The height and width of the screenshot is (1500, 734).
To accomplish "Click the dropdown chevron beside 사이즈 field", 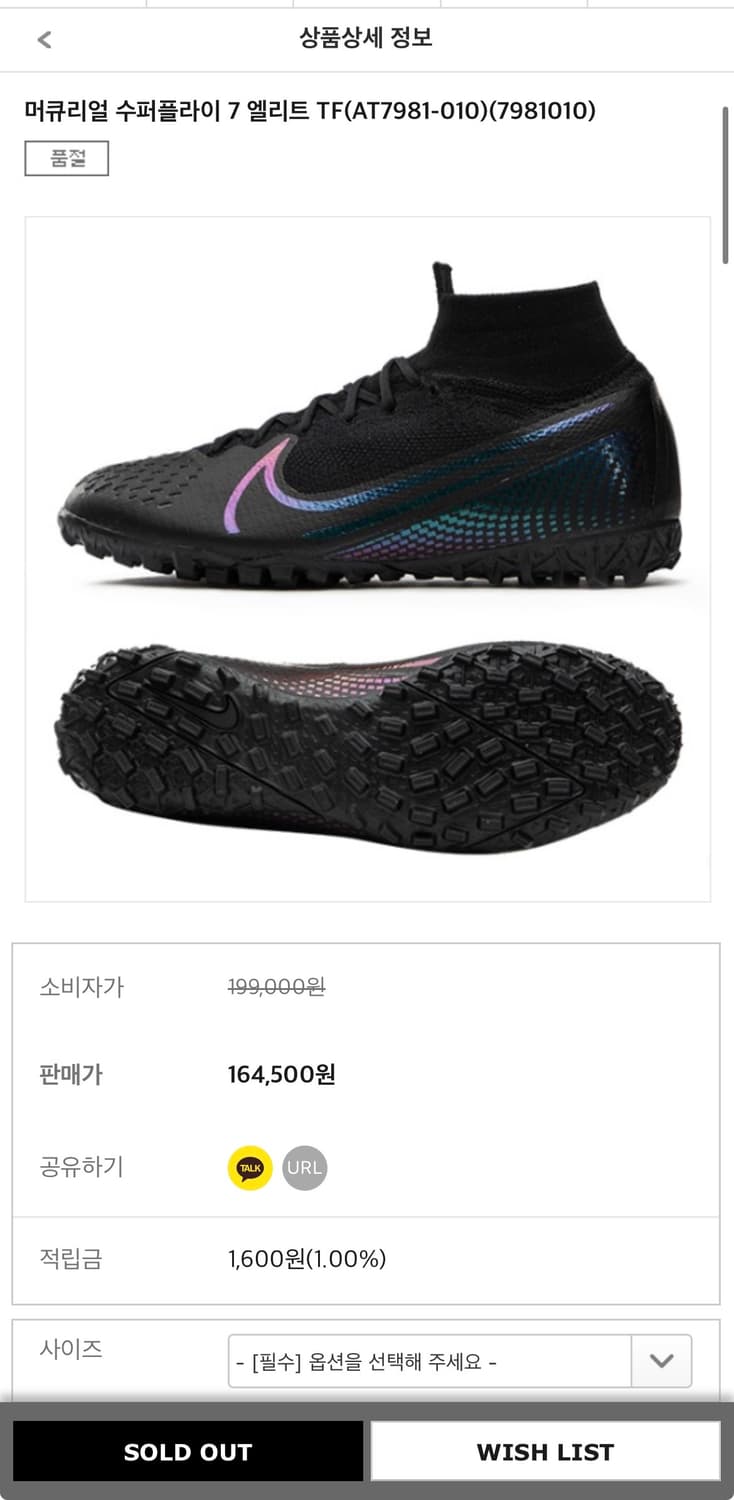I will [x=661, y=1360].
